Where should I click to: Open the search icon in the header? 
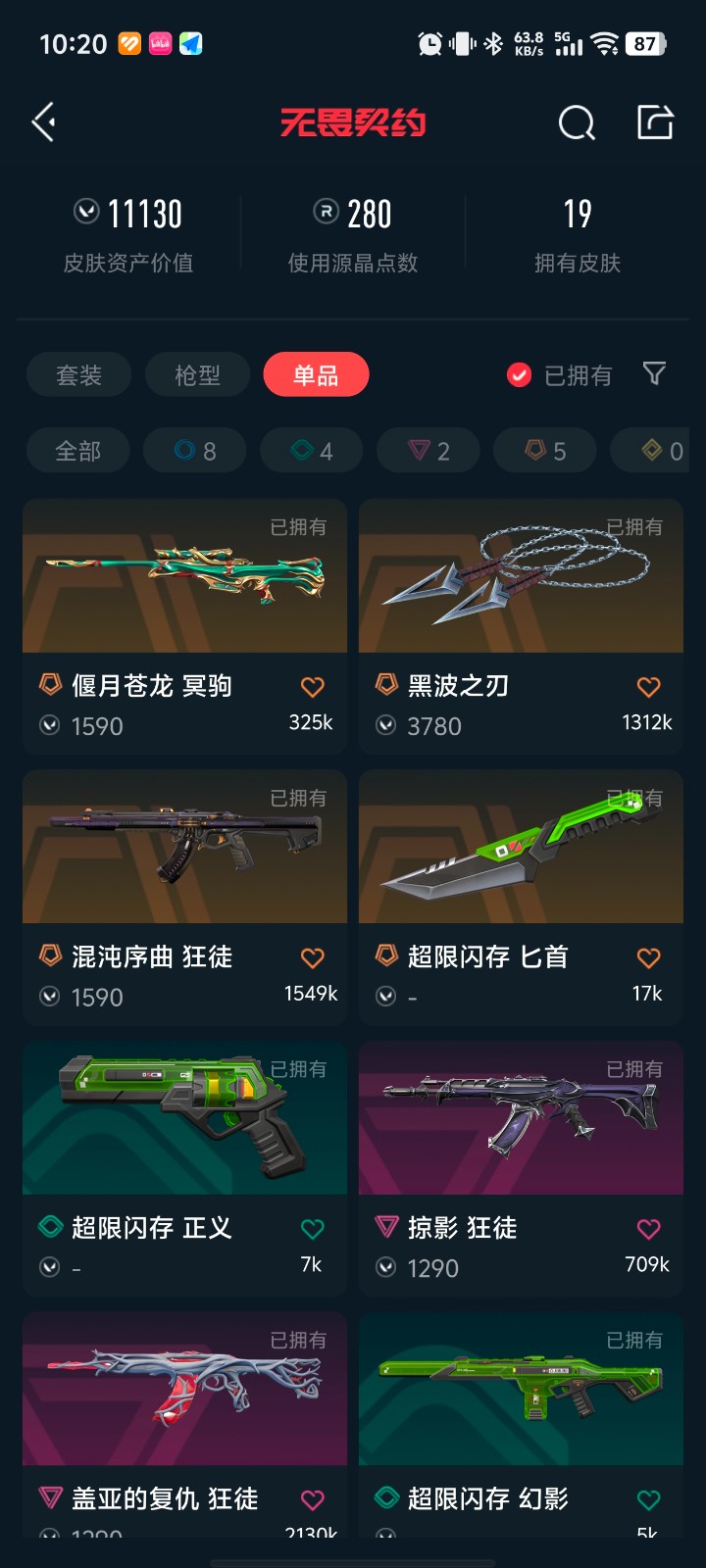[577, 123]
